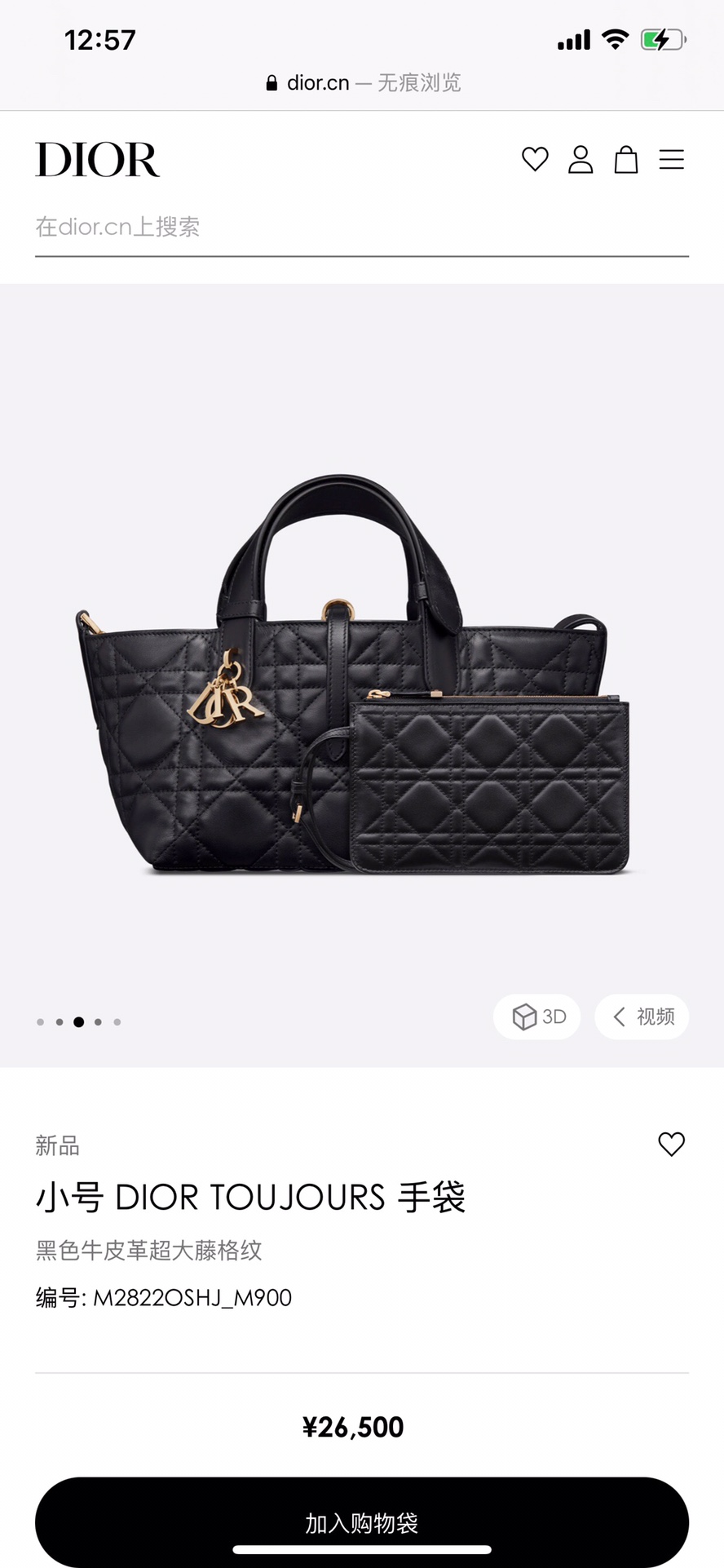Add Dior Toujours bag to wishlist

pyautogui.click(x=672, y=1144)
